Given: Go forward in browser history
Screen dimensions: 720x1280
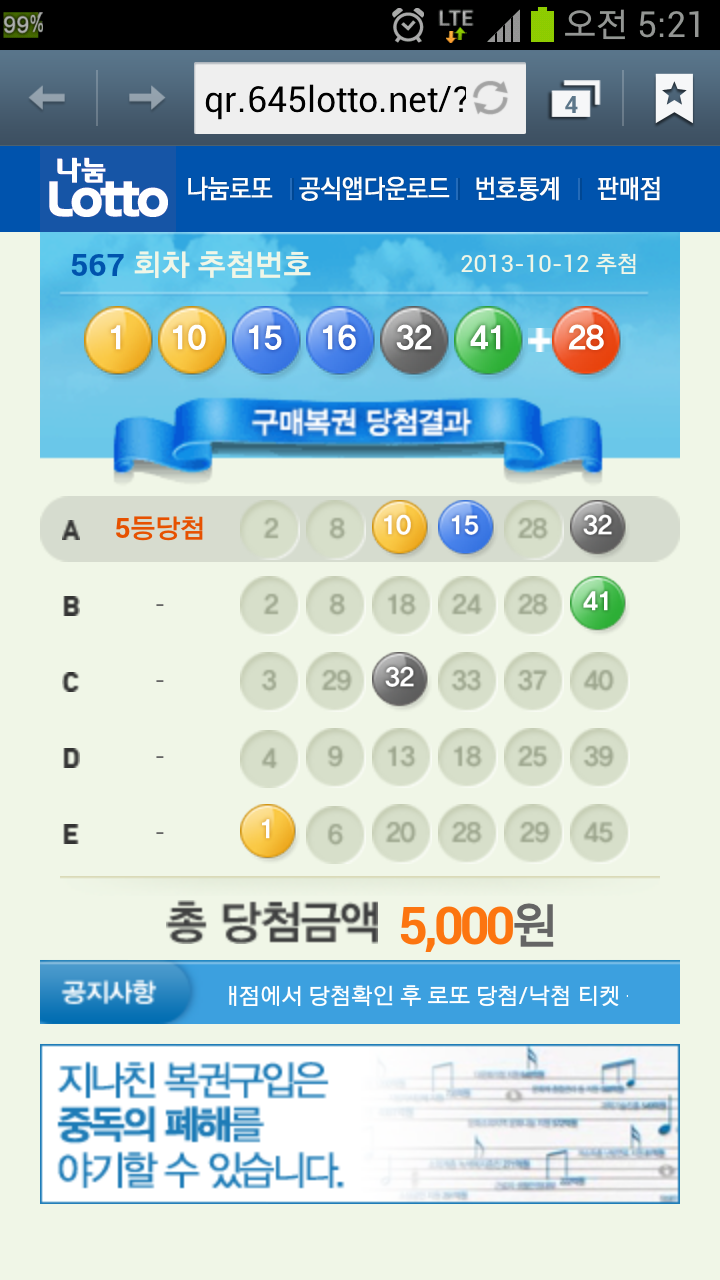Looking at the screenshot, I should 147,98.
